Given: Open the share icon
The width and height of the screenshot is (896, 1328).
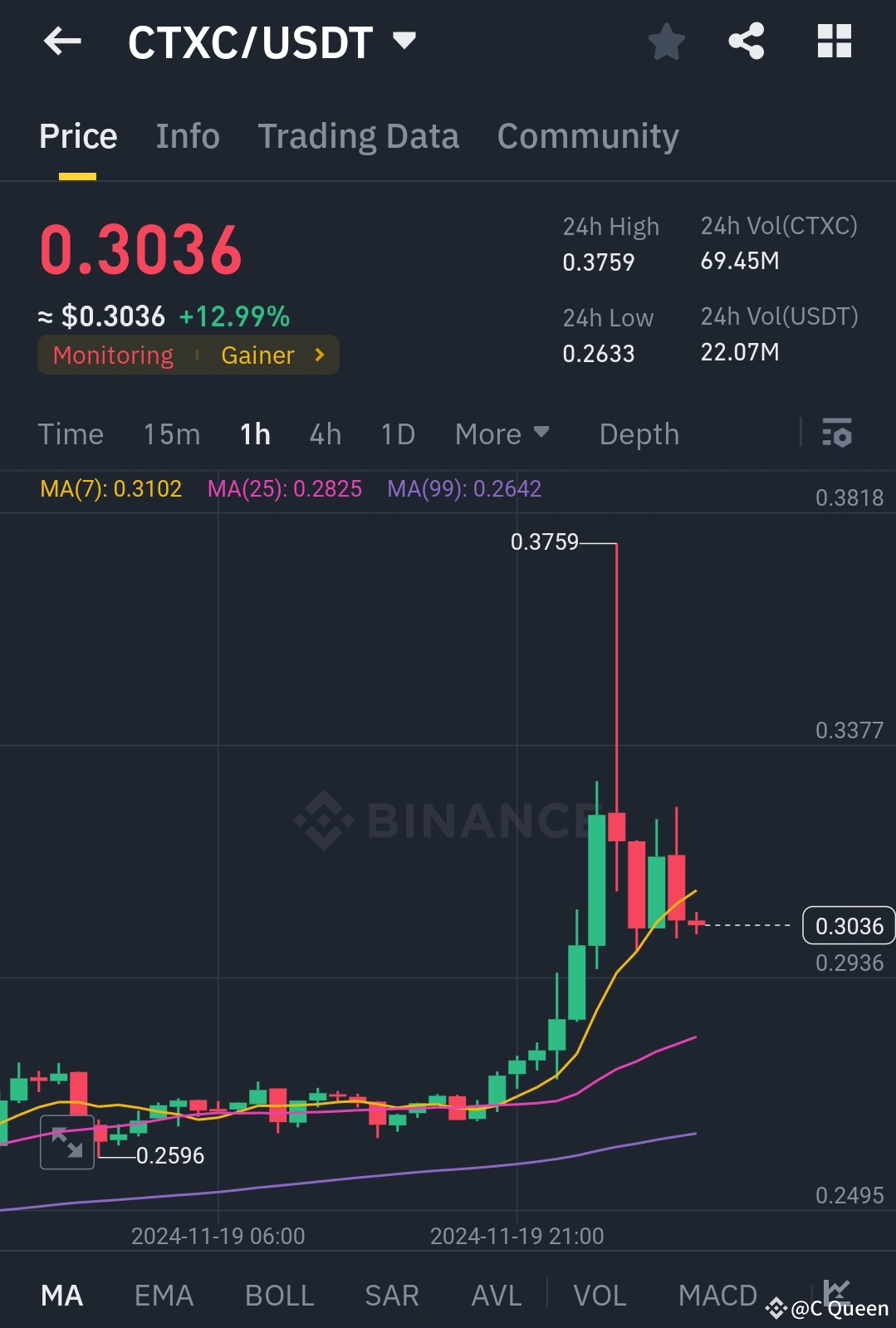Looking at the screenshot, I should (746, 41).
